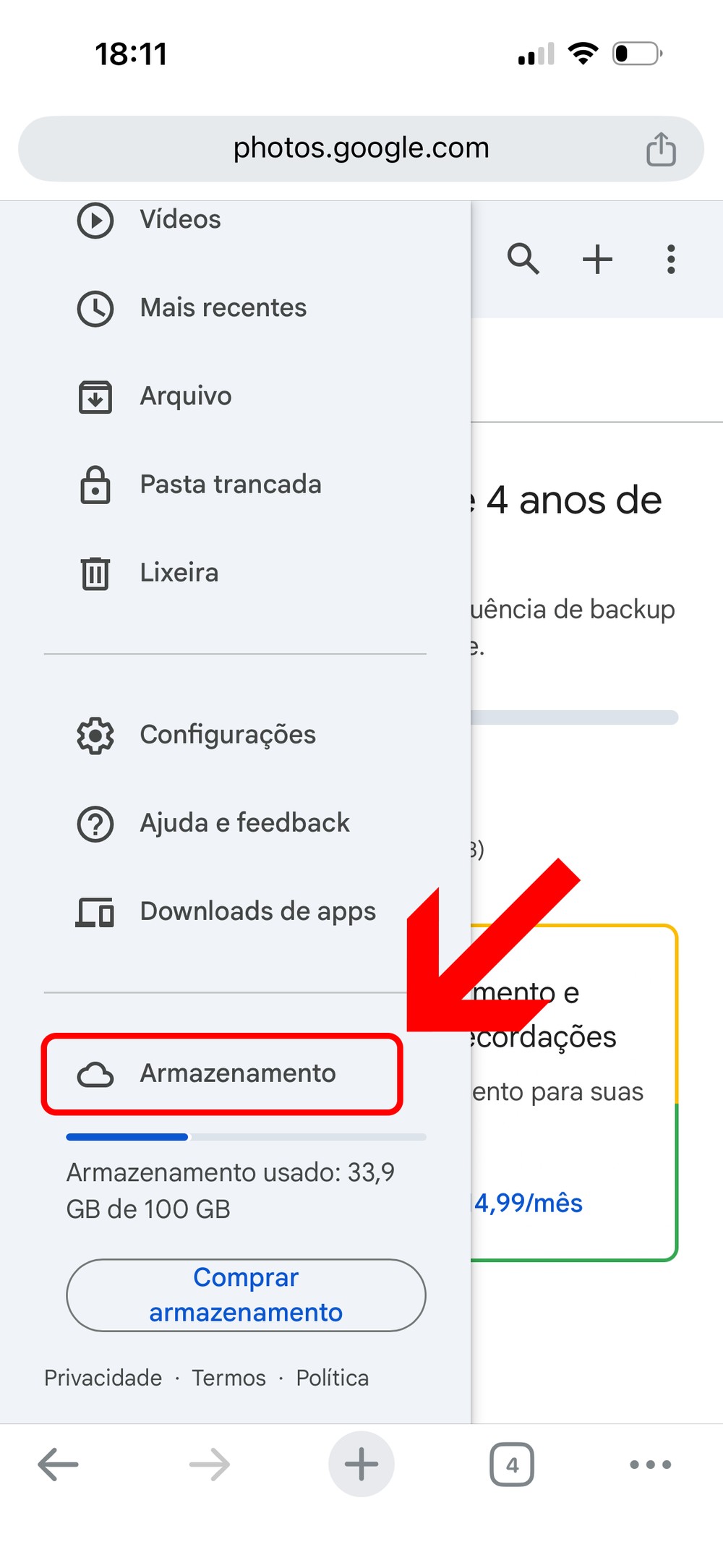Open the Termos link

click(228, 1378)
